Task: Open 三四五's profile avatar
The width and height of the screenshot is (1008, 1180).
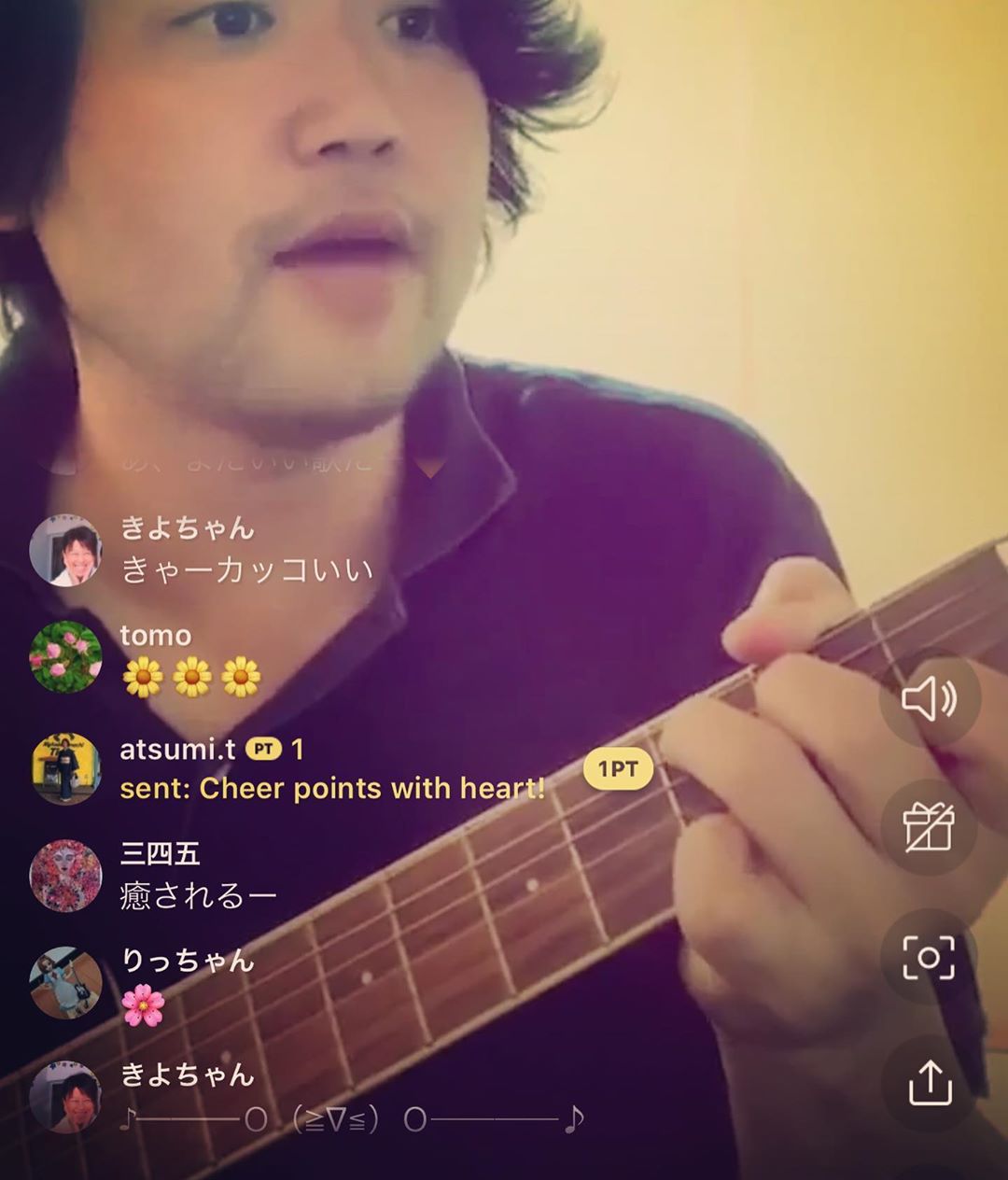Action: (65, 876)
